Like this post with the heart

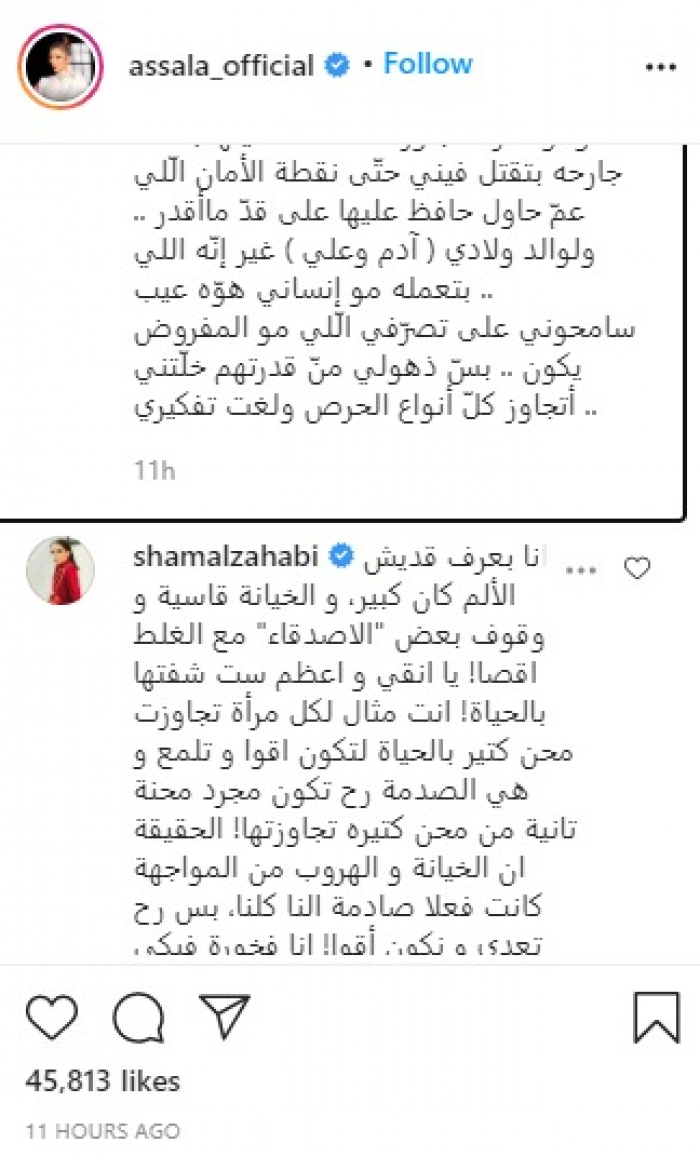click(52, 1017)
